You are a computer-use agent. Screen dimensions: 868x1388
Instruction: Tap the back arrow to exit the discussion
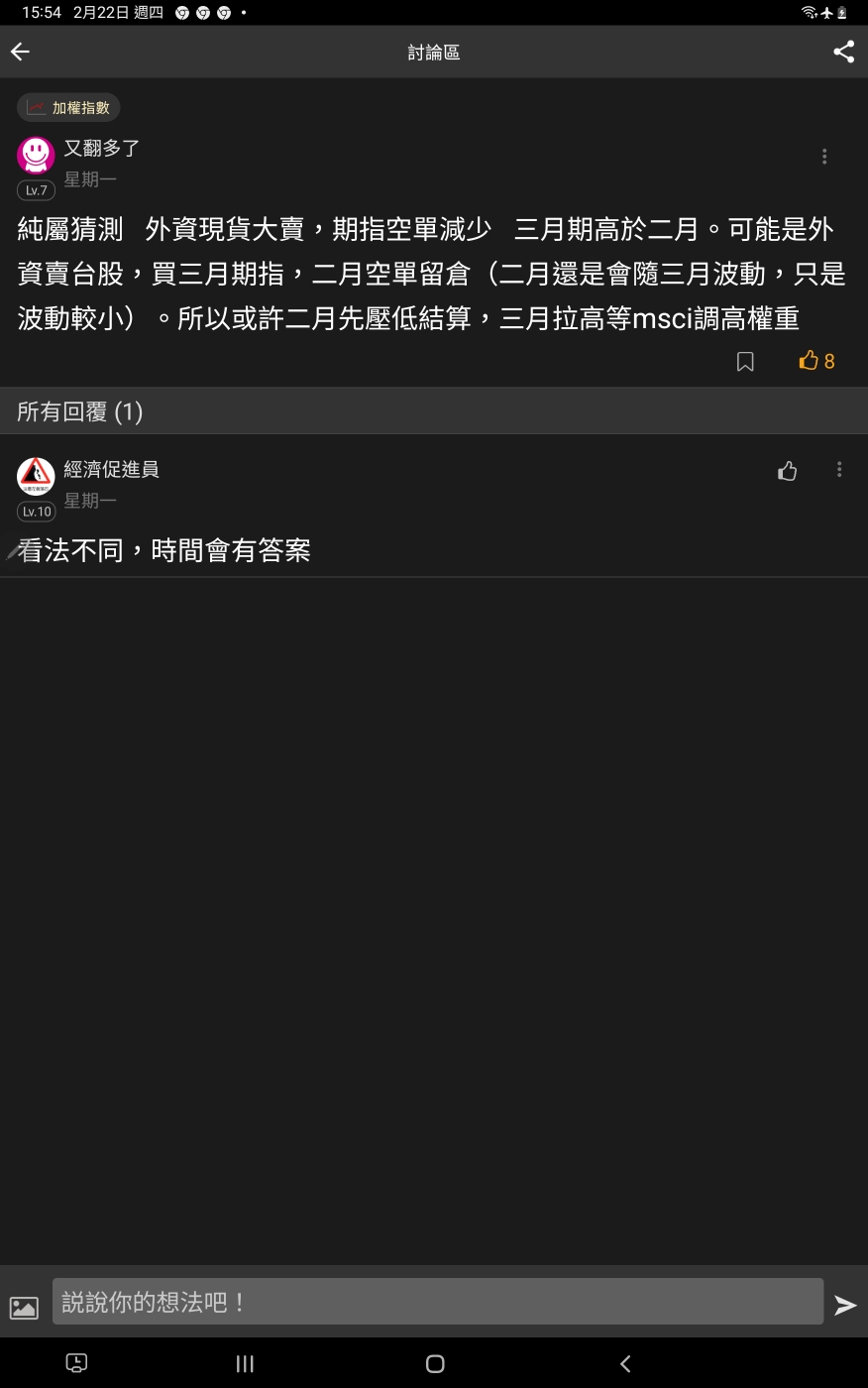[x=20, y=51]
